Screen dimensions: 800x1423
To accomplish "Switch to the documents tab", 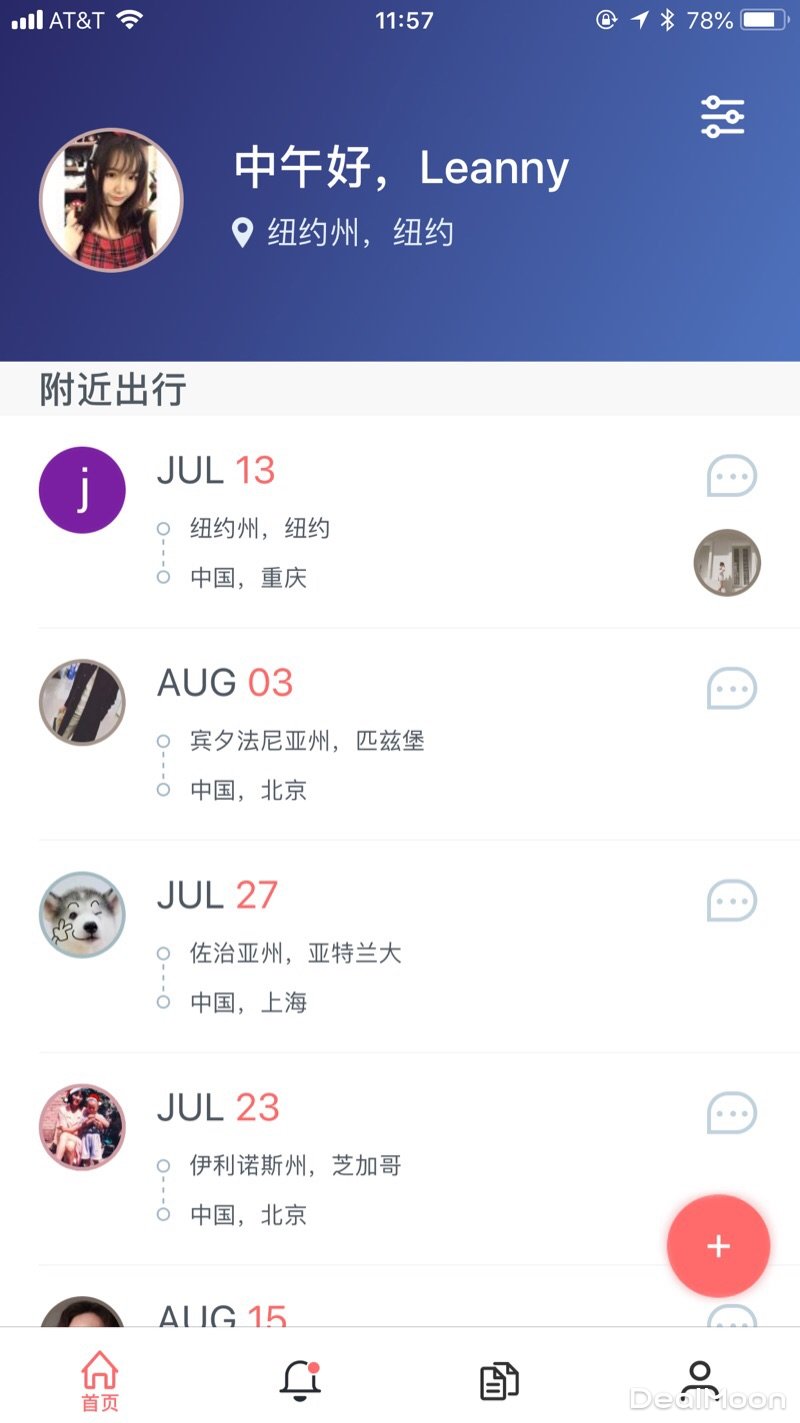I will tap(499, 1381).
